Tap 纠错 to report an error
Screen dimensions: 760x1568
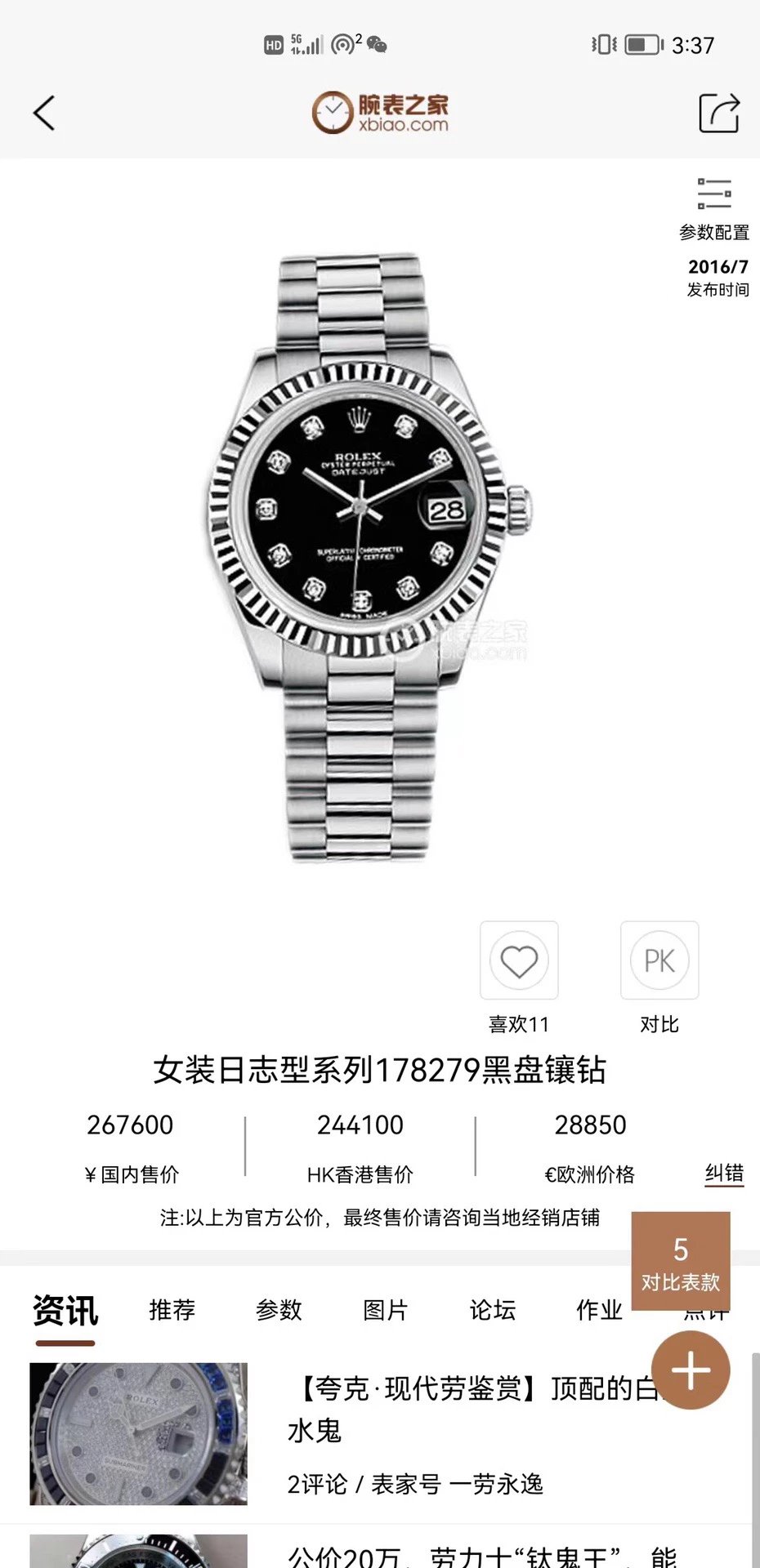724,1174
